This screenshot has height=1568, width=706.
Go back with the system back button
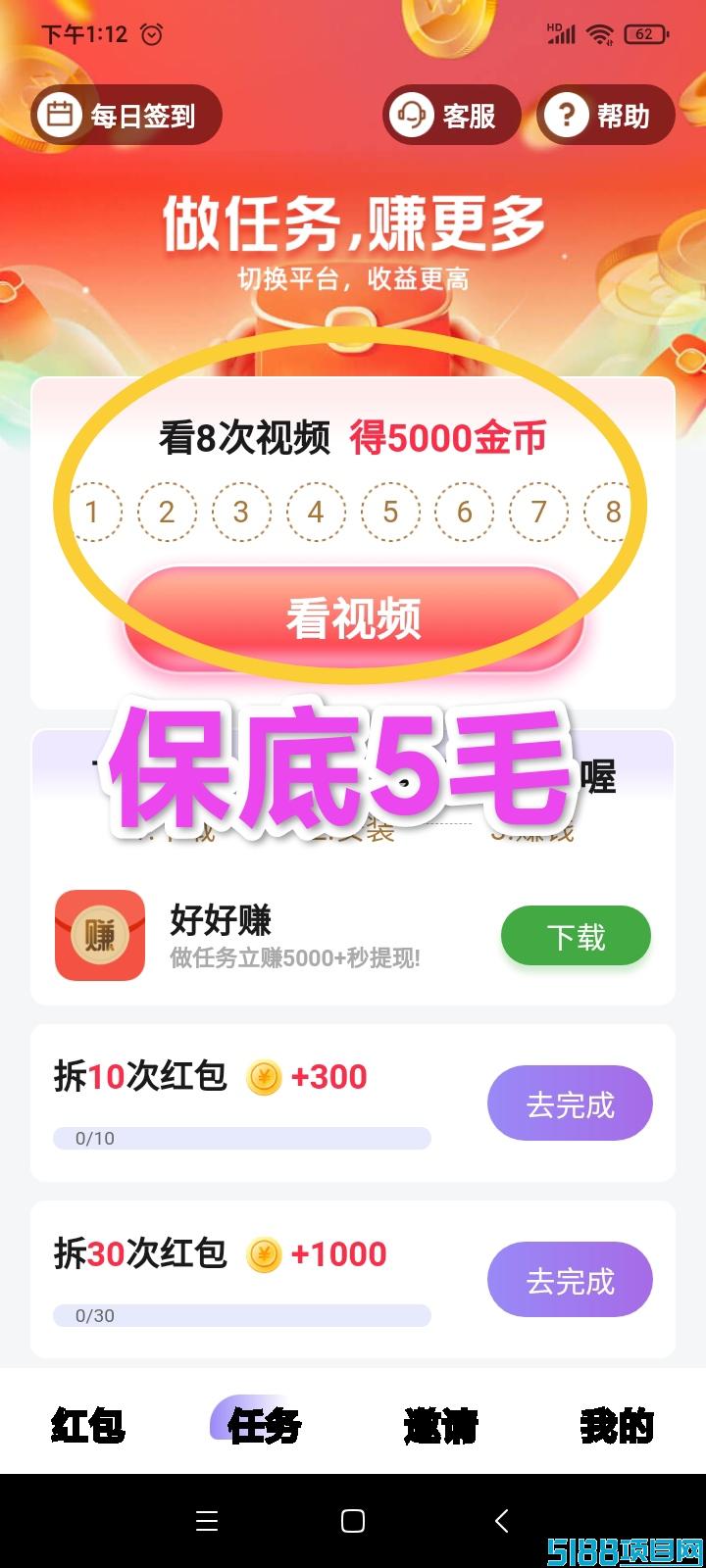[x=501, y=1521]
